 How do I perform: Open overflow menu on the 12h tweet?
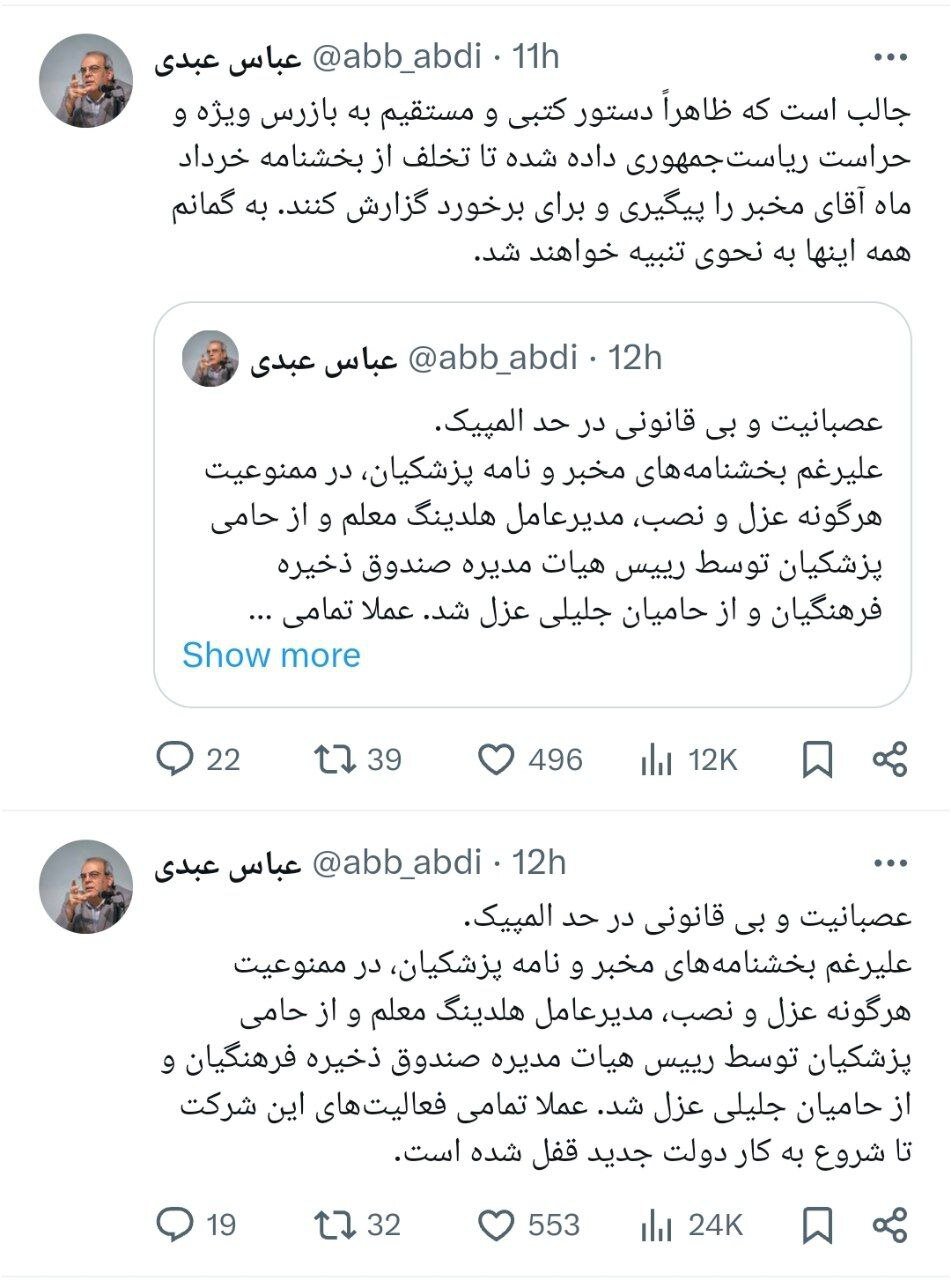(889, 863)
